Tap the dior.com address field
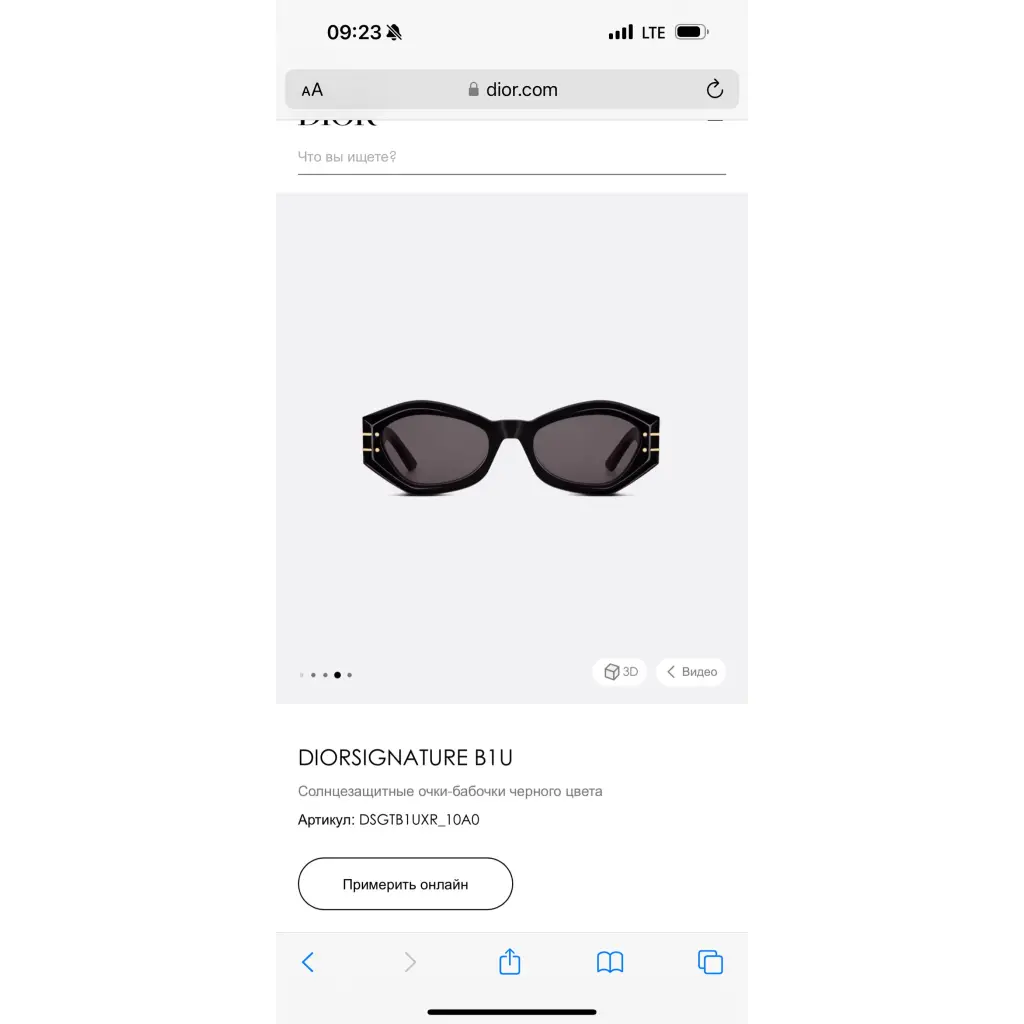1024x1024 pixels. 512,90
